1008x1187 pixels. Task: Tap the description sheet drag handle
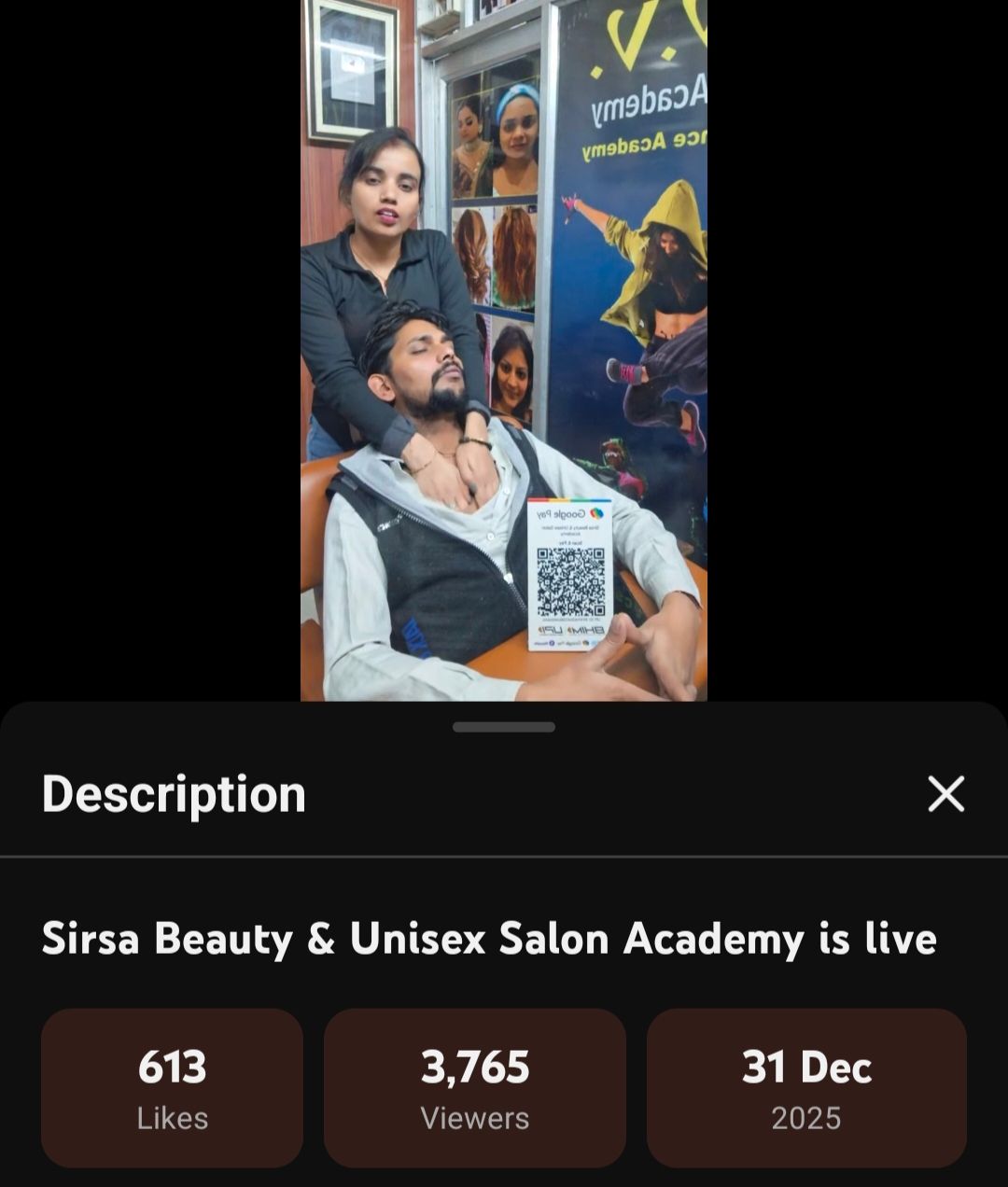[504, 727]
